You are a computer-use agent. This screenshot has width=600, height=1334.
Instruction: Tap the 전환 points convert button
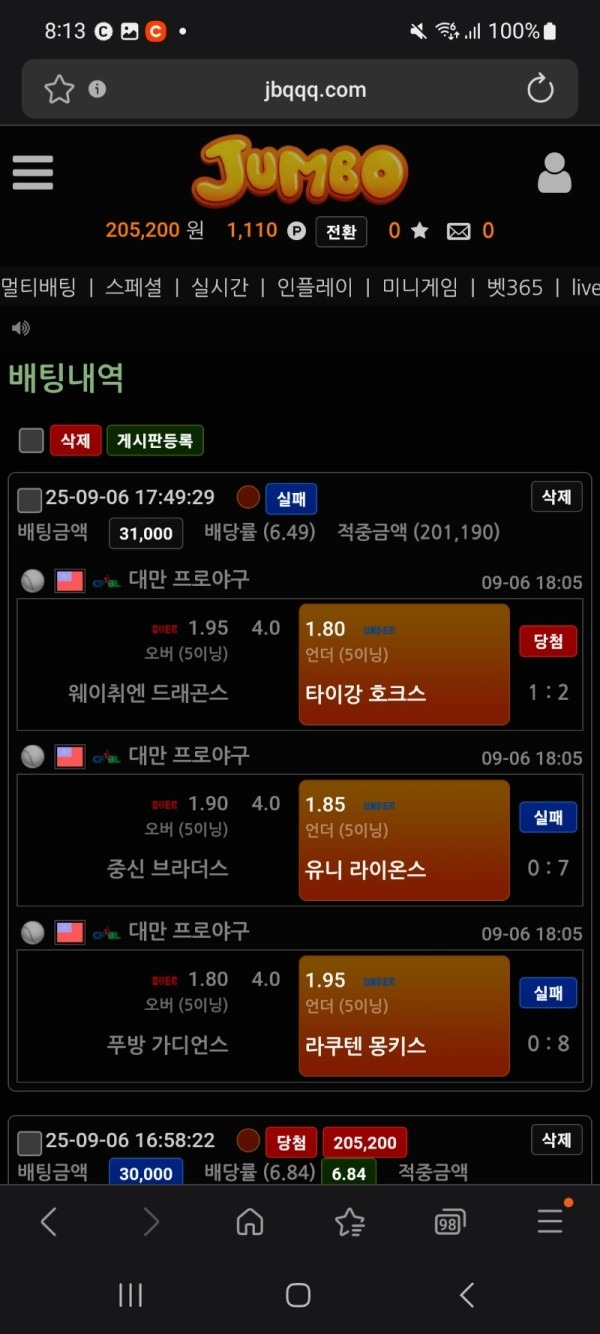(x=341, y=231)
